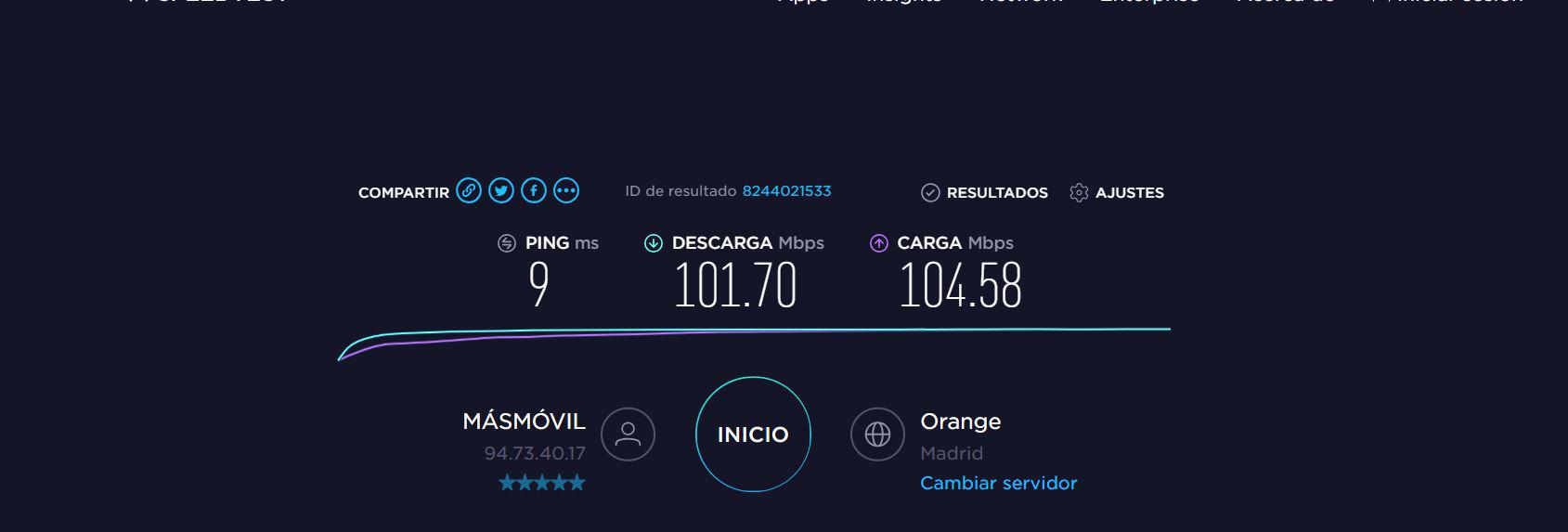Open result ID 8244021533
Image resolution: width=1568 pixels, height=532 pixels.
(786, 191)
